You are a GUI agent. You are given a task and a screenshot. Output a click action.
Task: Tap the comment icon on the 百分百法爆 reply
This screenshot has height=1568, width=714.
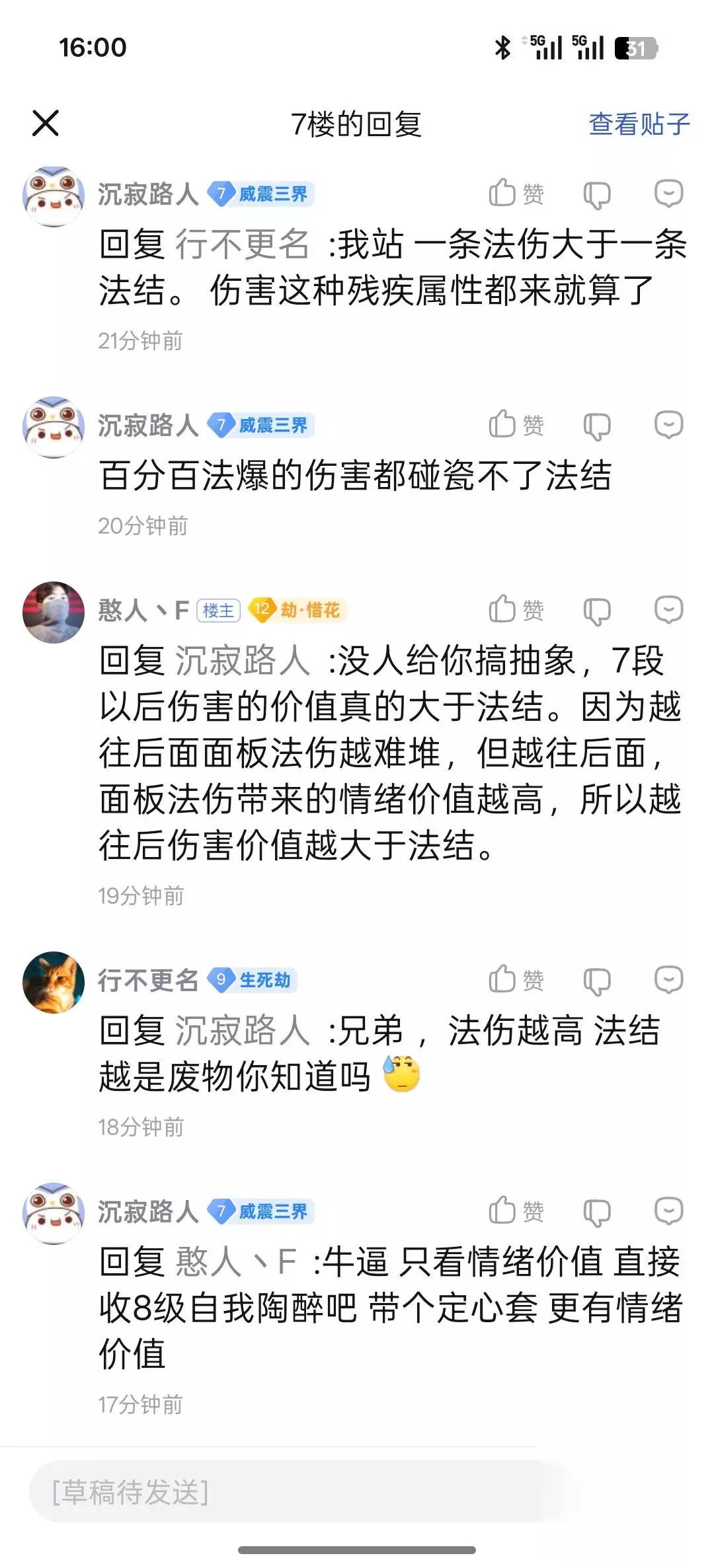tap(668, 425)
